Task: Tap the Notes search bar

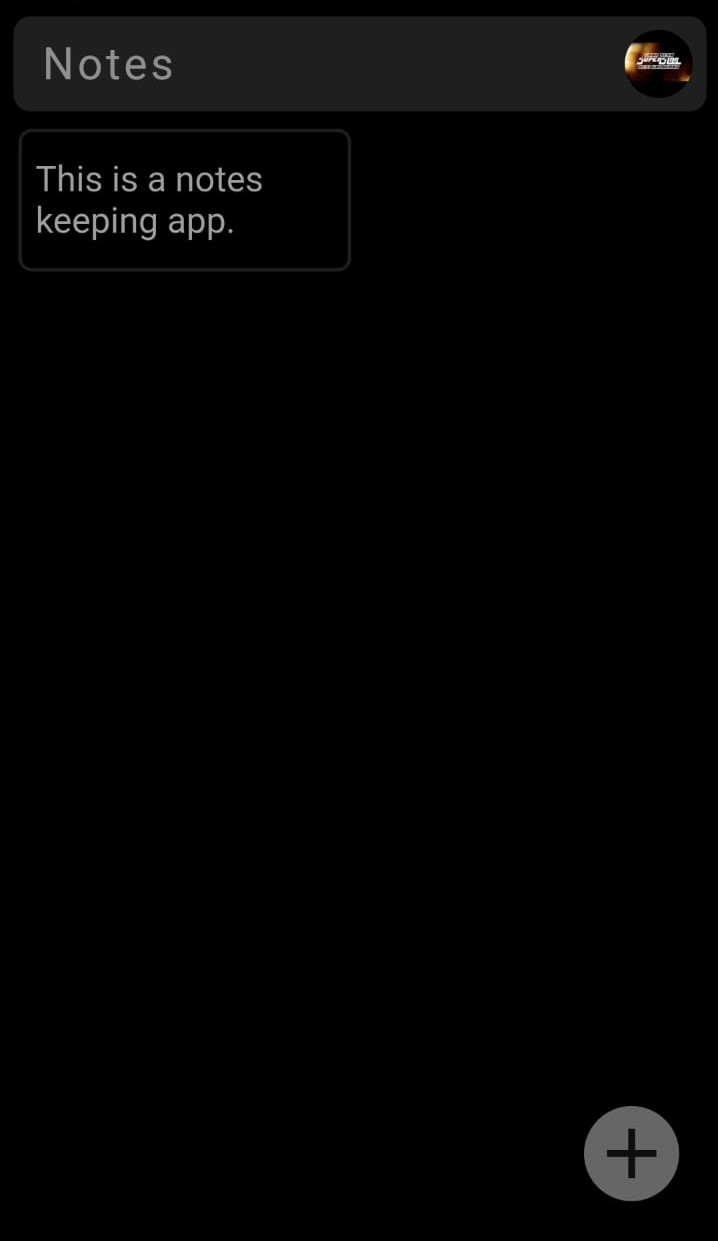Action: [x=359, y=63]
